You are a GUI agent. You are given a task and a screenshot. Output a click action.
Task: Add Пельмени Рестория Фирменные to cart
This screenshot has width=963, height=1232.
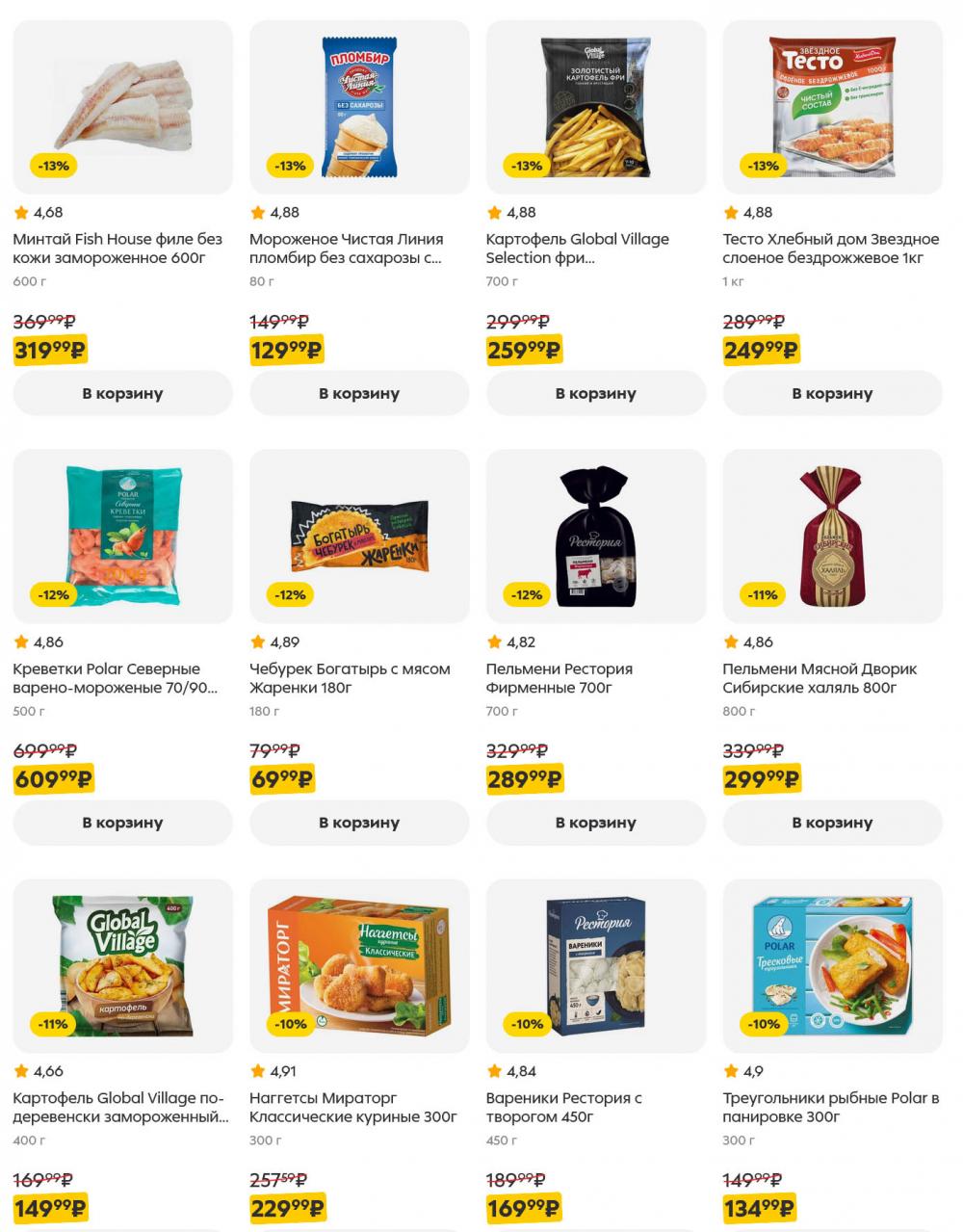coord(595,823)
